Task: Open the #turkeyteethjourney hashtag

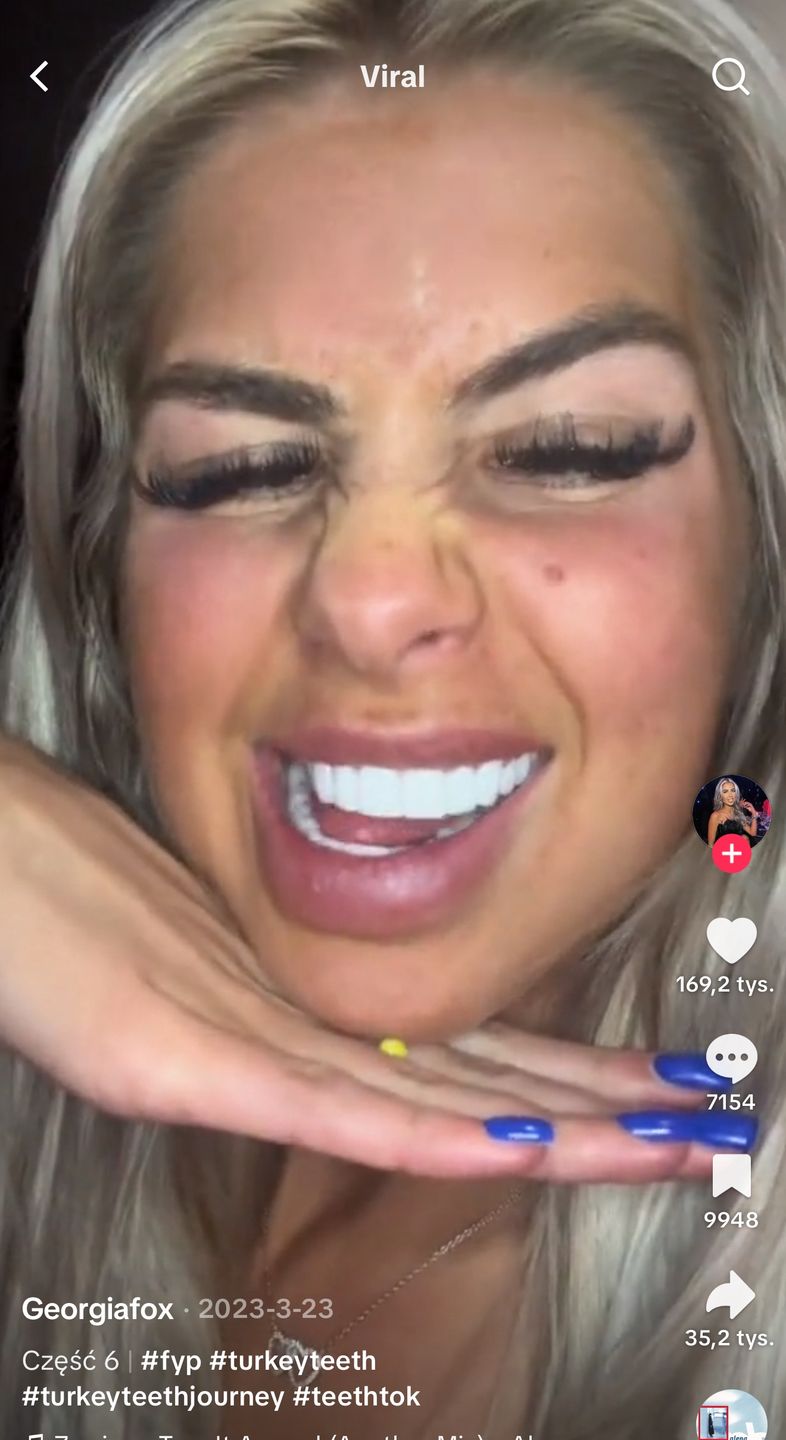Action: click(x=153, y=1396)
